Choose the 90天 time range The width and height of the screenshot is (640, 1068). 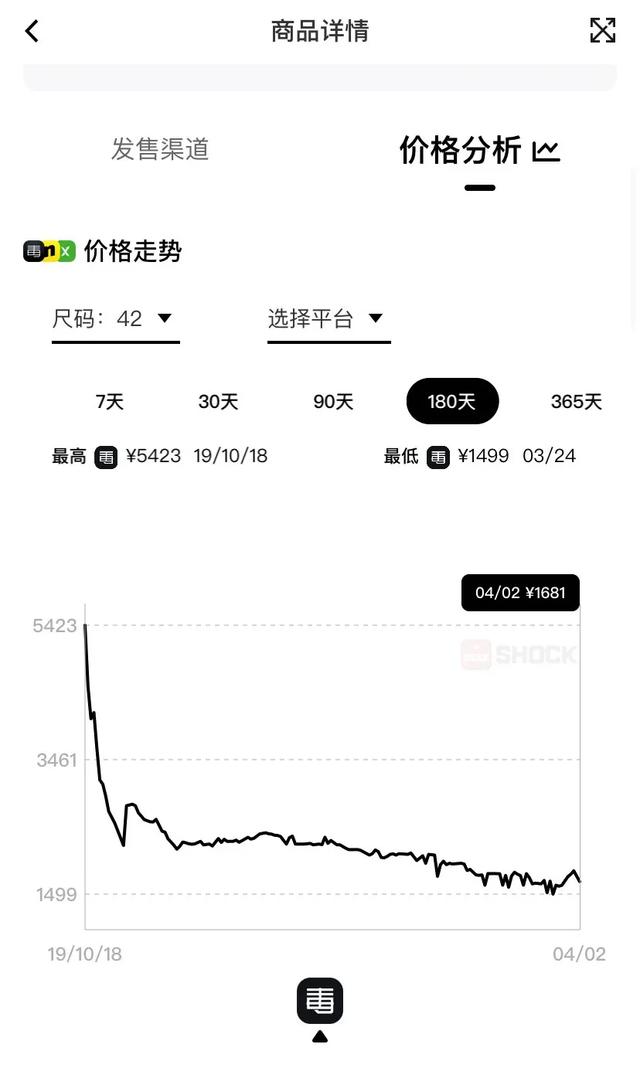tap(334, 402)
